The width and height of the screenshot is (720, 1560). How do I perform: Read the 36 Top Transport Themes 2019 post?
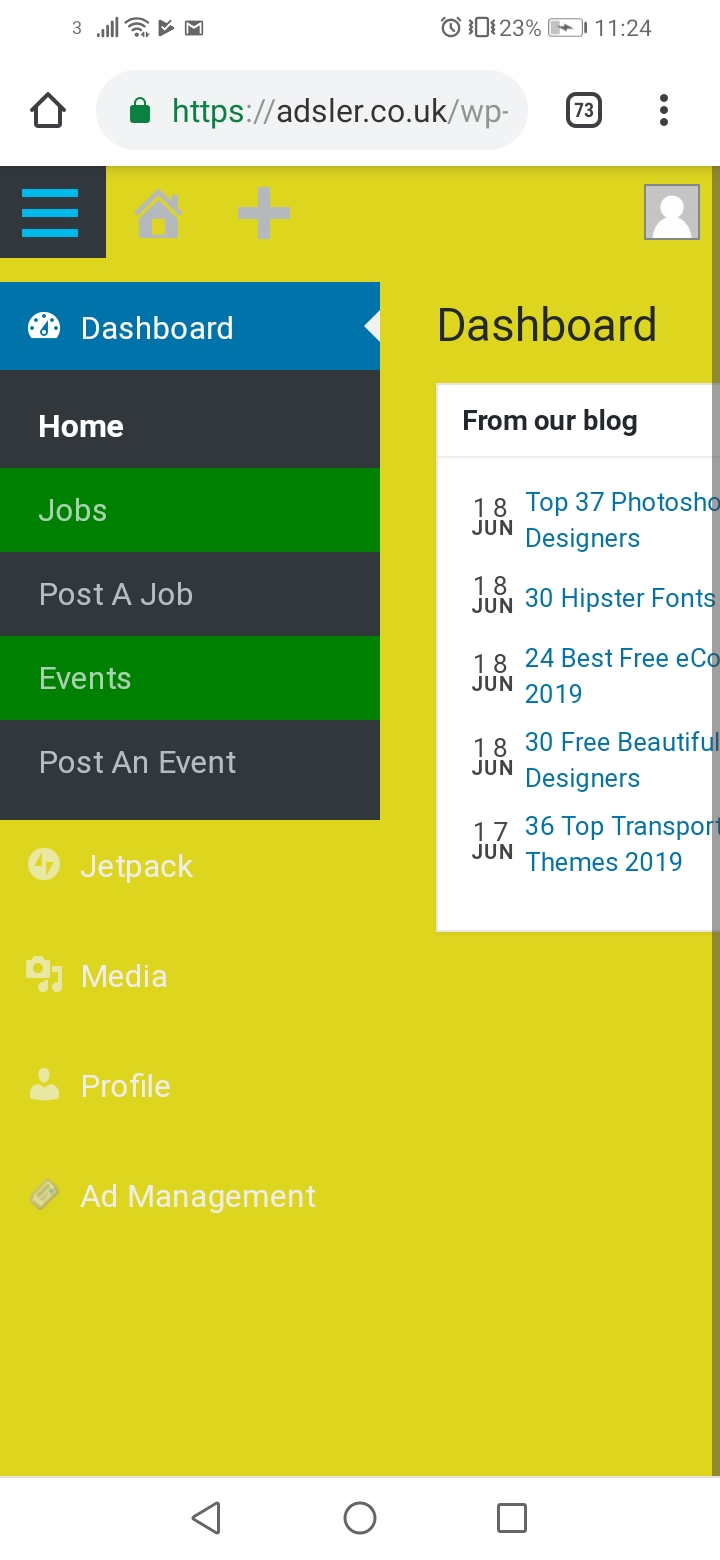click(620, 843)
